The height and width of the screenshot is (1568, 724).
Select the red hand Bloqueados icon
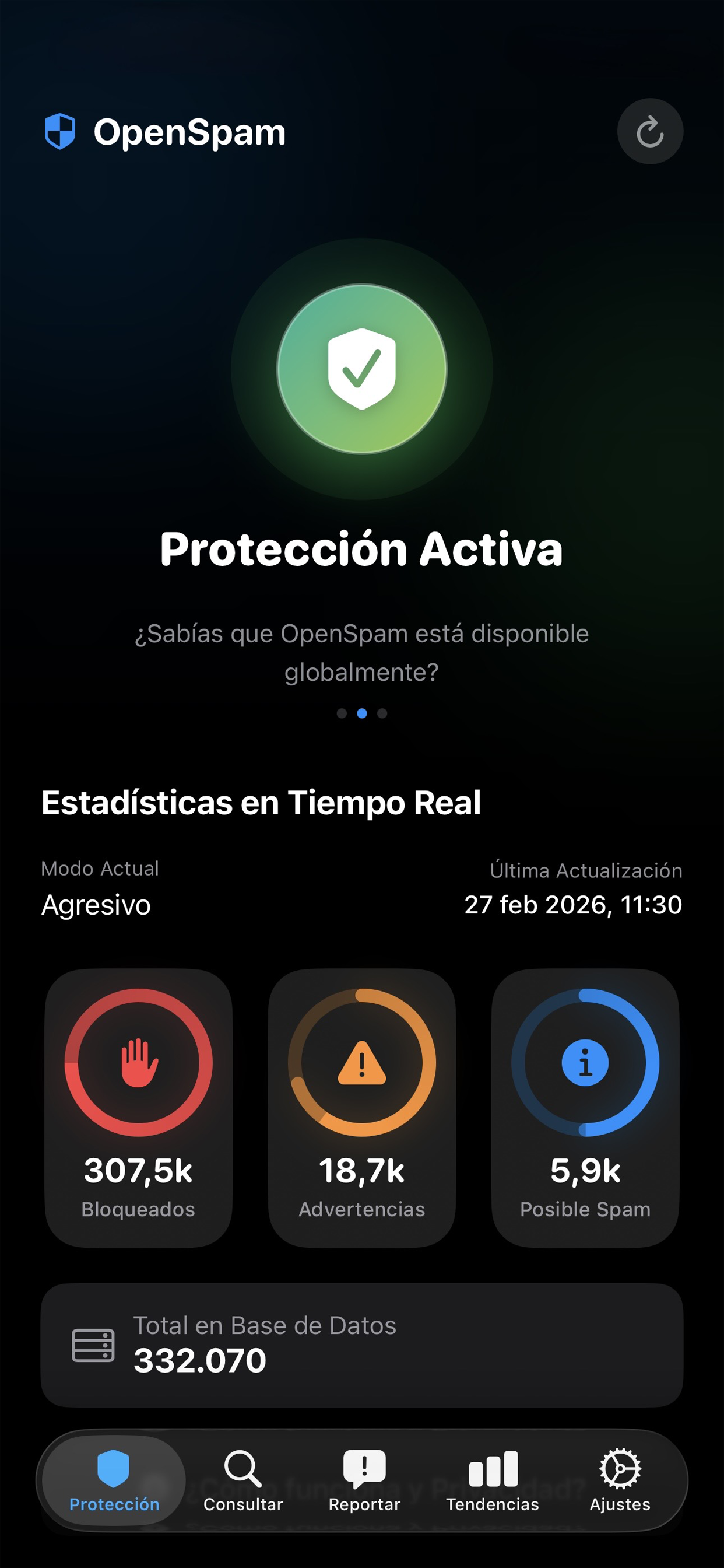(x=139, y=1063)
